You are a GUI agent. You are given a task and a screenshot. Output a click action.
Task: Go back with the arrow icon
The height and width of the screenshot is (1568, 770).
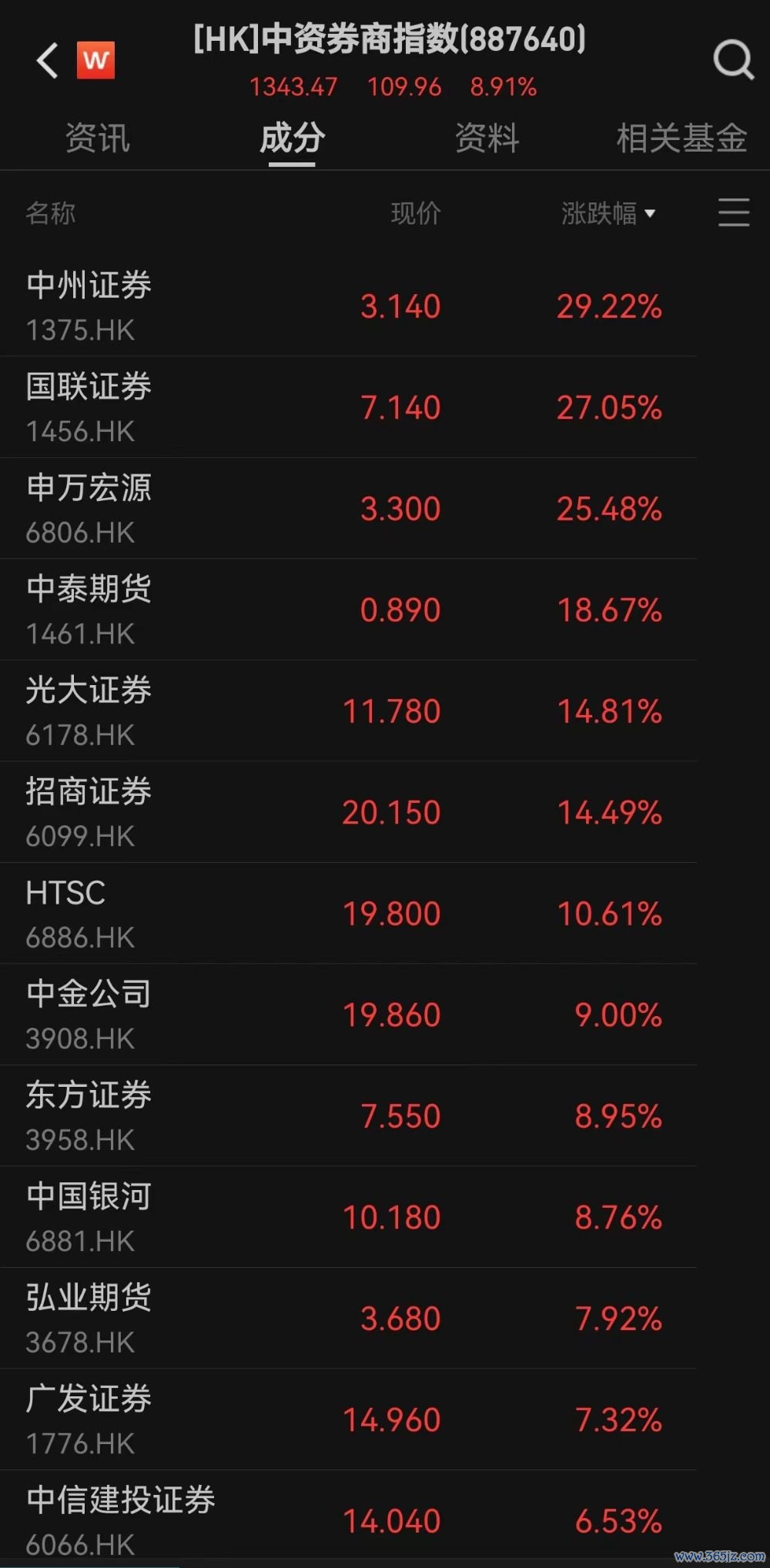pyautogui.click(x=48, y=60)
